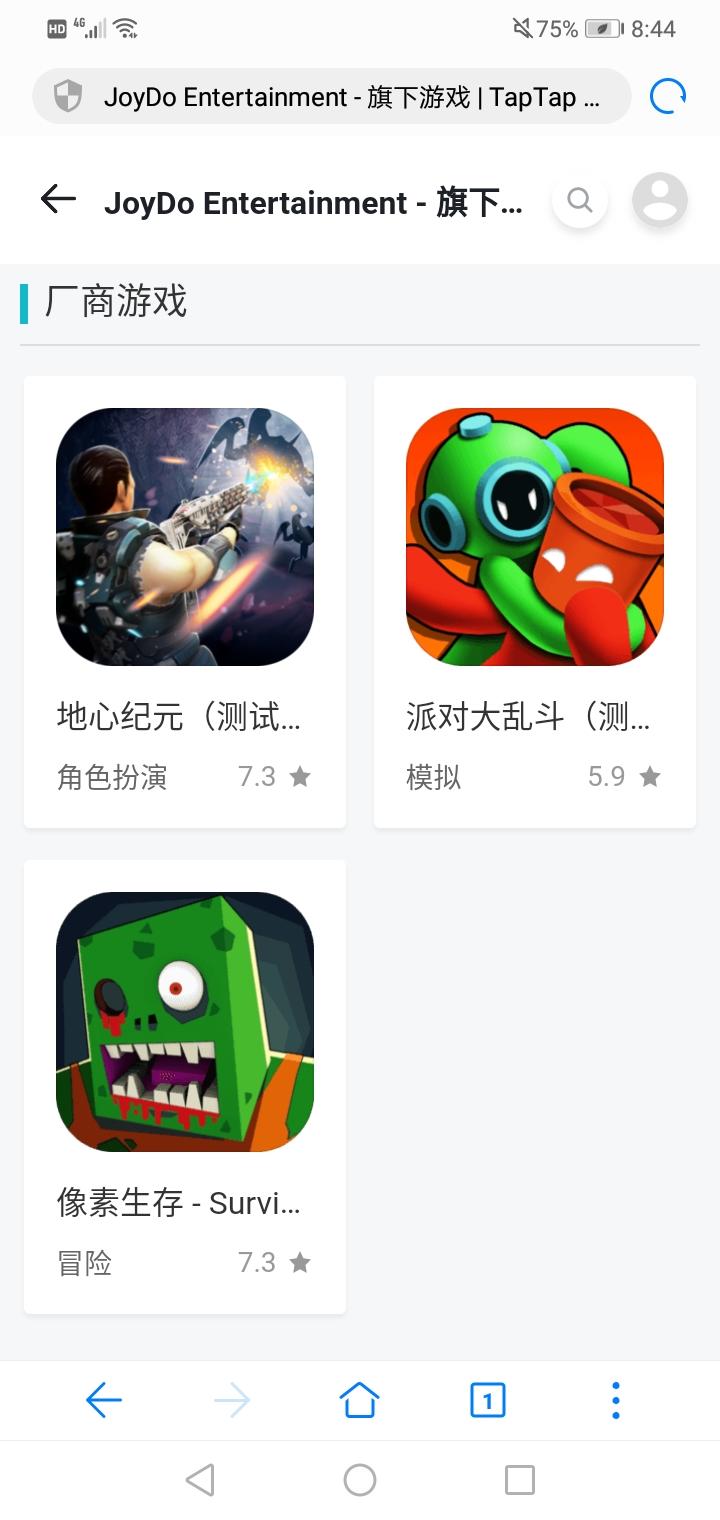This screenshot has height=1520, width=720.
Task: Open the system recent apps
Action: pos(520,1480)
